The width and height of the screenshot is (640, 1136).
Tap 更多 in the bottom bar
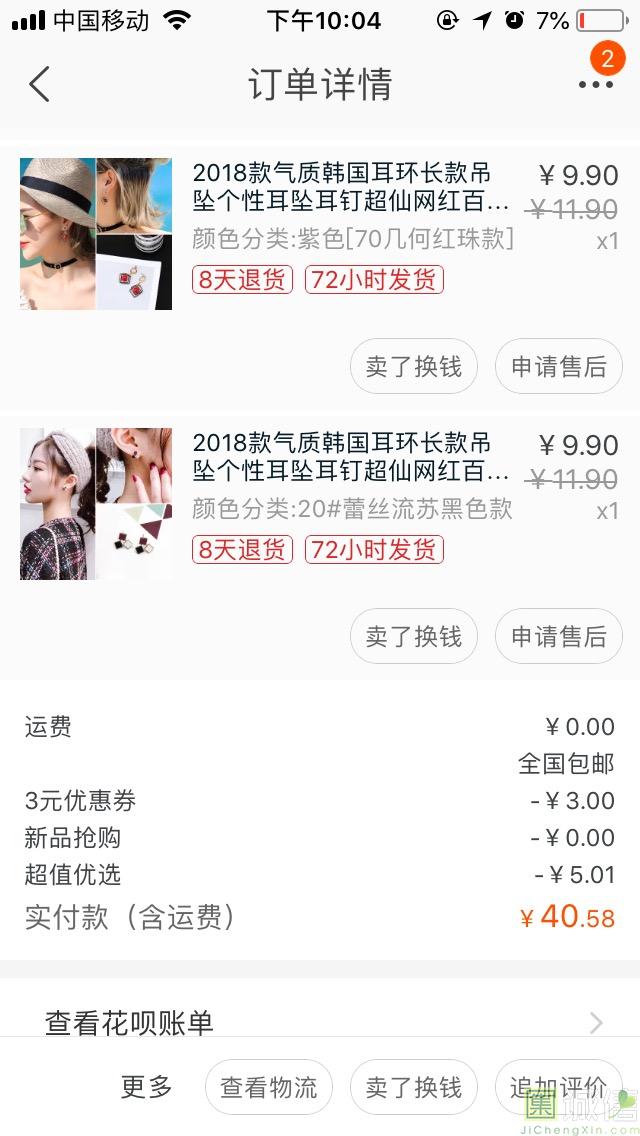pos(147,1087)
